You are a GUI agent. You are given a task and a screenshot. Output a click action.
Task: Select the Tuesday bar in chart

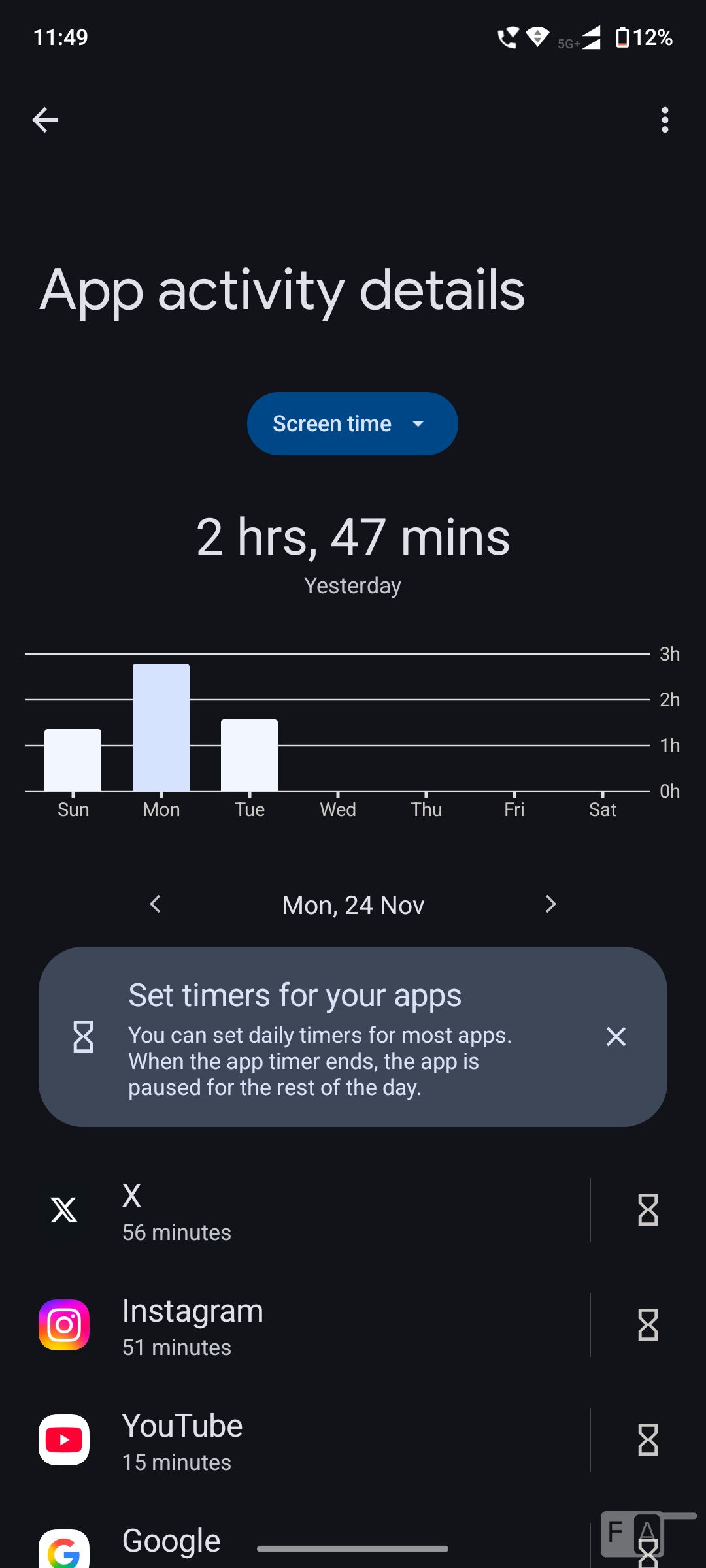[x=249, y=755]
